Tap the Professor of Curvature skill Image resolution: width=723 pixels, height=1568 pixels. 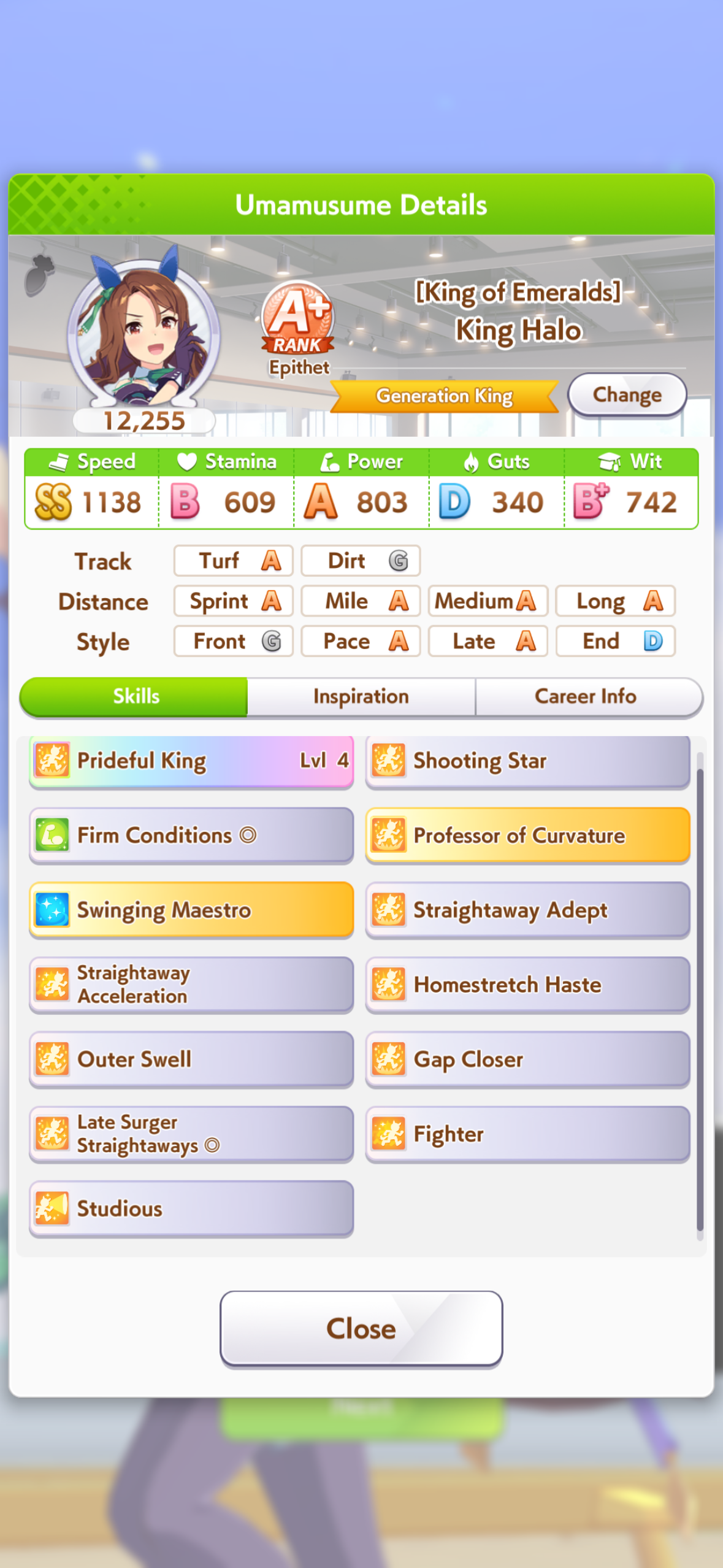tap(527, 836)
